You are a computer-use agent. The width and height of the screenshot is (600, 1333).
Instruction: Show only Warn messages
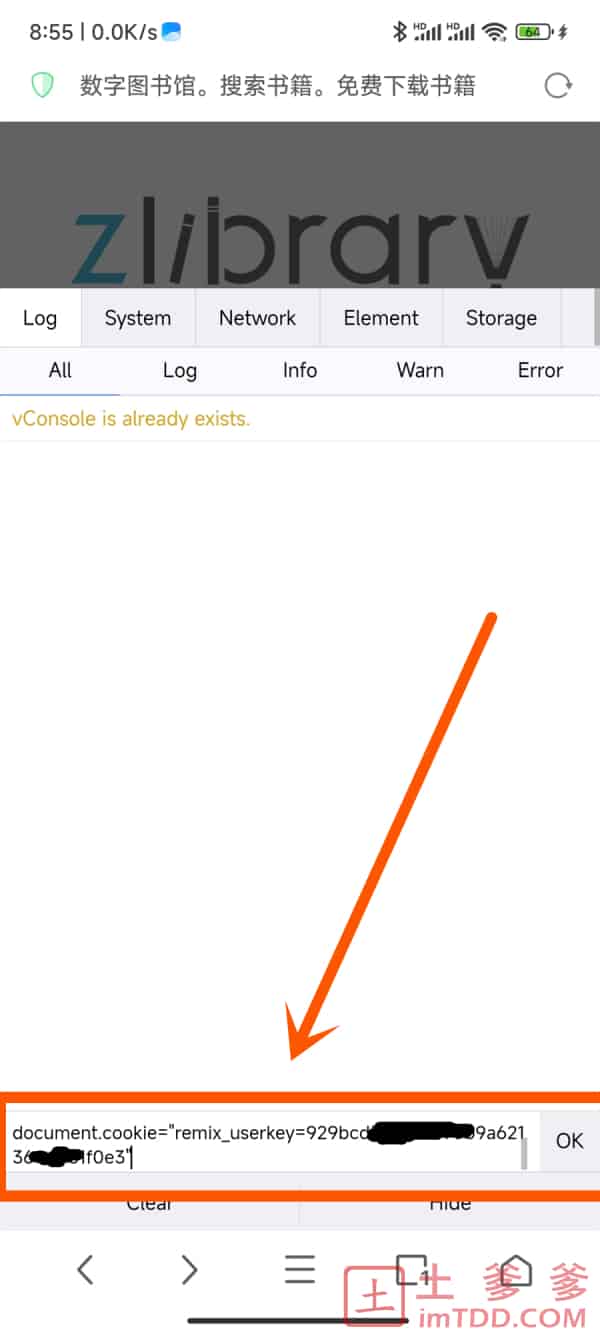(420, 370)
